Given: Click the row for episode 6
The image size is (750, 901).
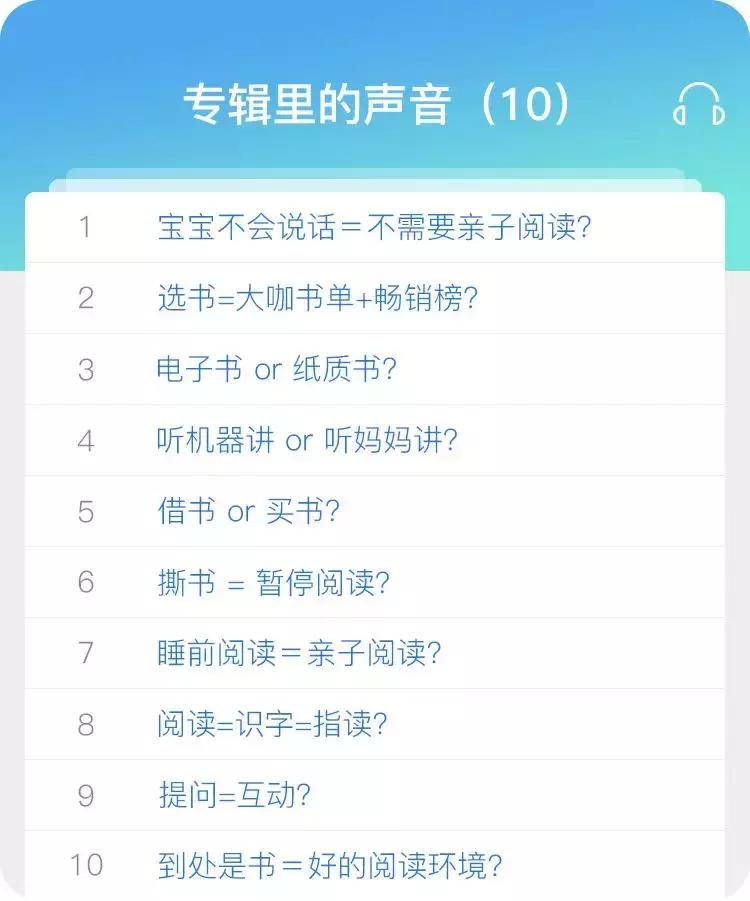Looking at the screenshot, I should pos(375,581).
